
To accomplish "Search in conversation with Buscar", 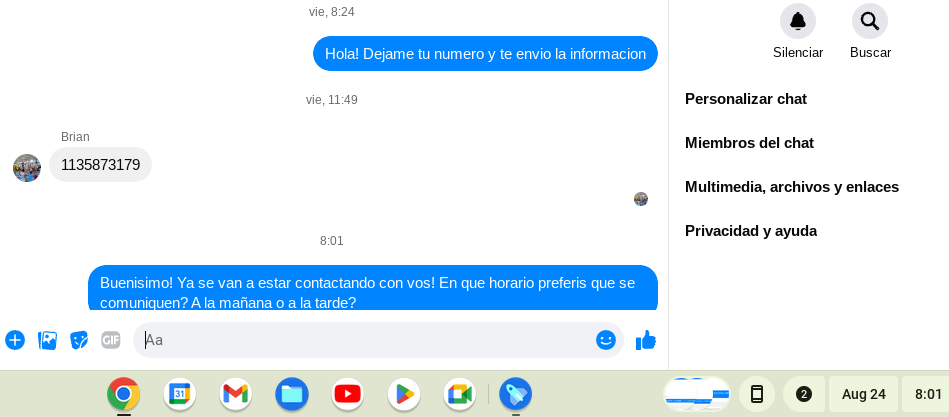I will point(869,21).
